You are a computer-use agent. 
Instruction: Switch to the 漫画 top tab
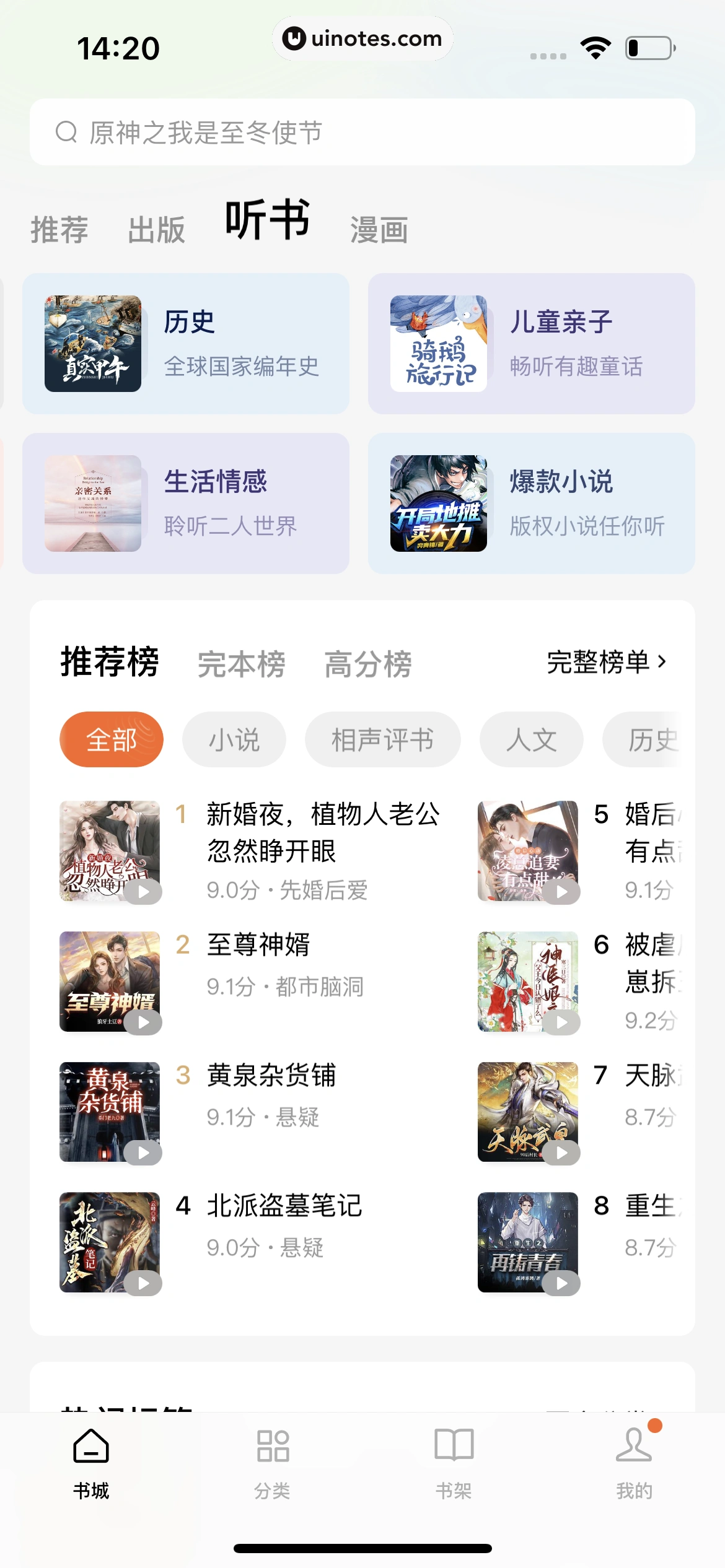click(379, 230)
